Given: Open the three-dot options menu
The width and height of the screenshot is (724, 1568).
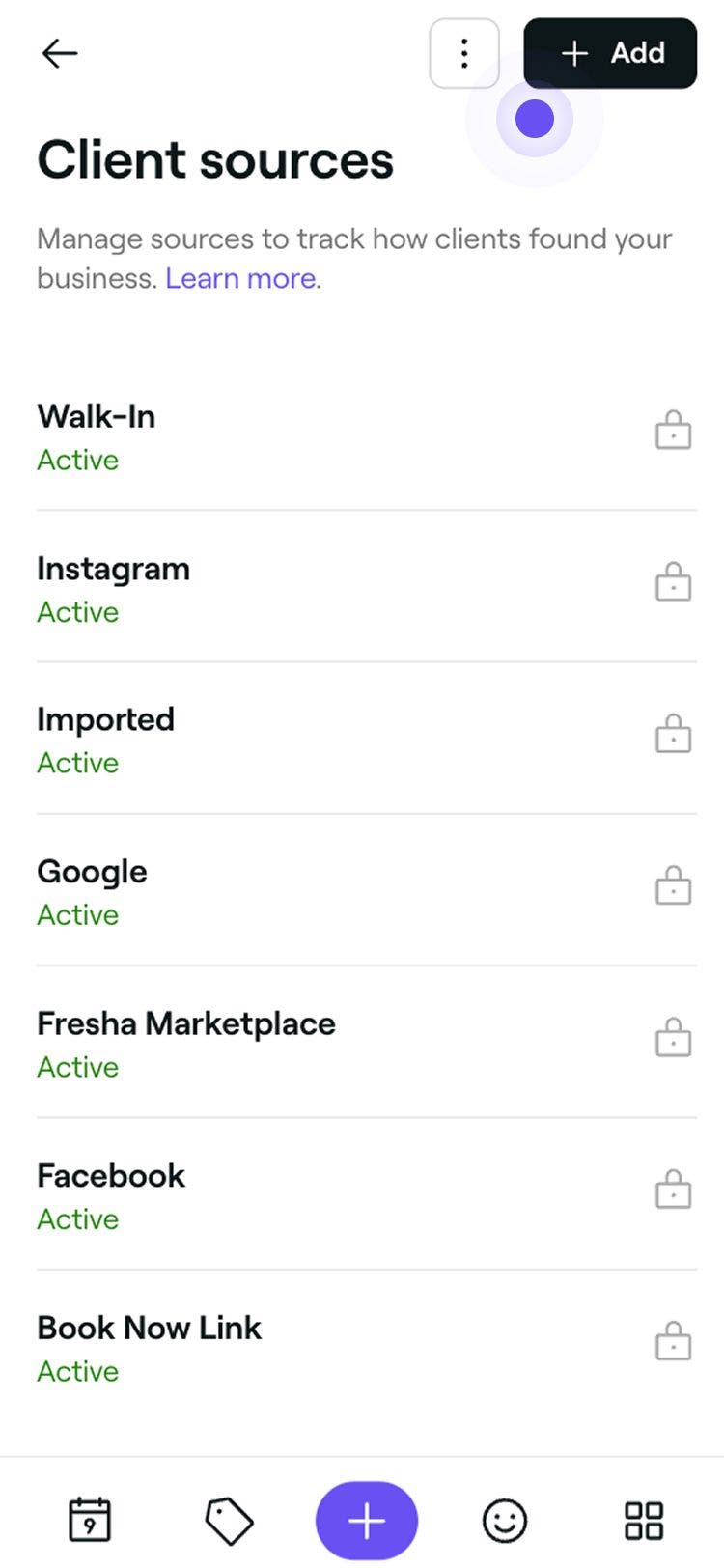Looking at the screenshot, I should [x=464, y=53].
